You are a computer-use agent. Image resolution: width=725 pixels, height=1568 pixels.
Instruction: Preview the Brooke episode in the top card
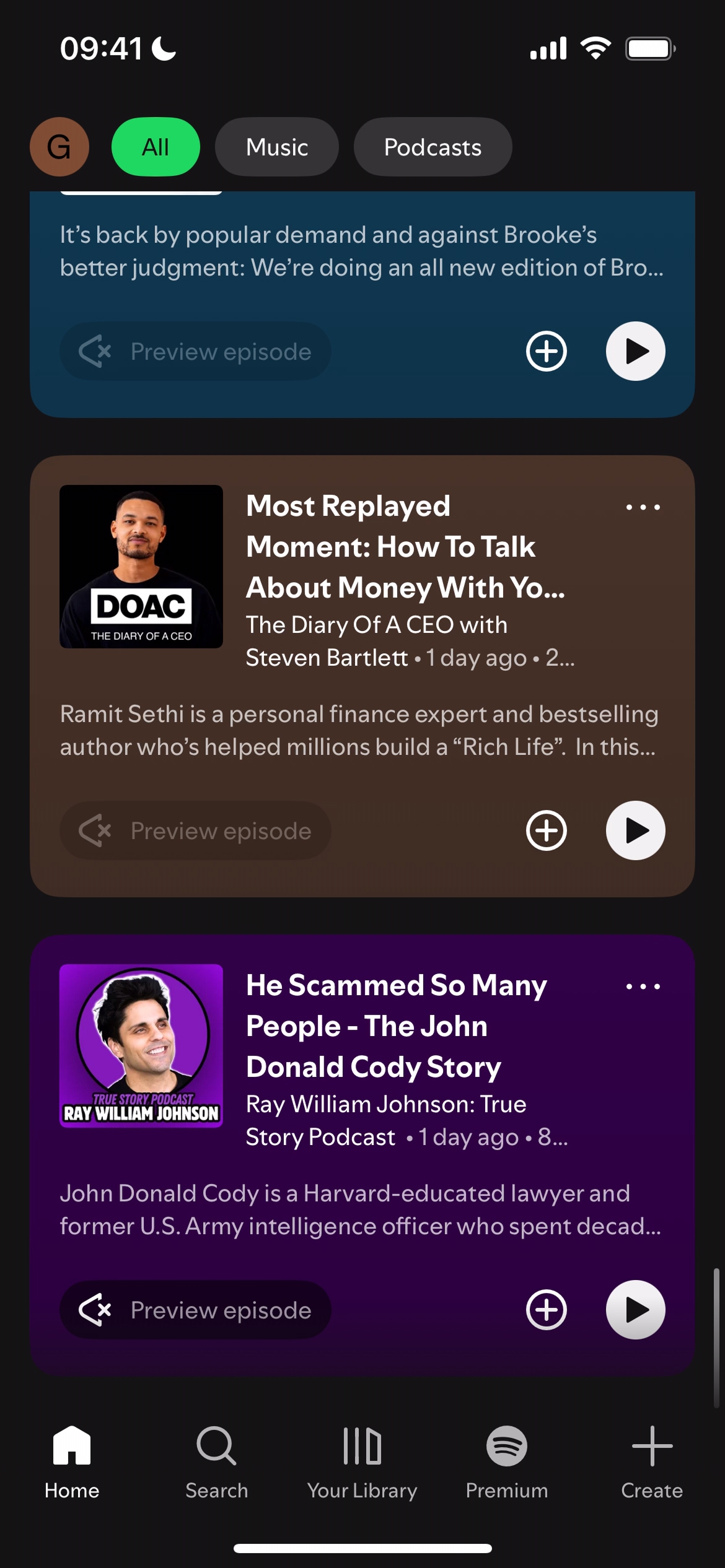tap(195, 351)
